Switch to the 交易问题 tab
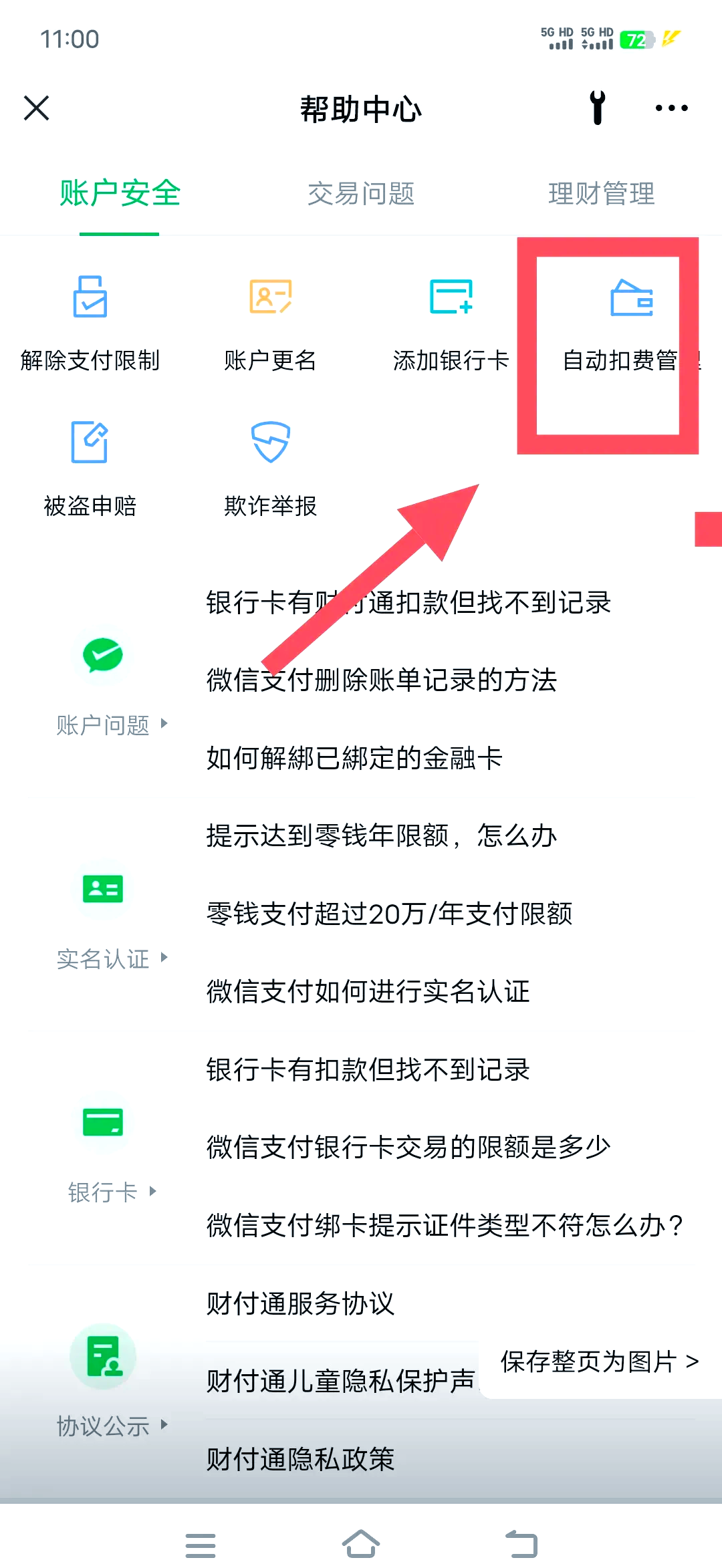The image size is (722, 1568). 361,194
